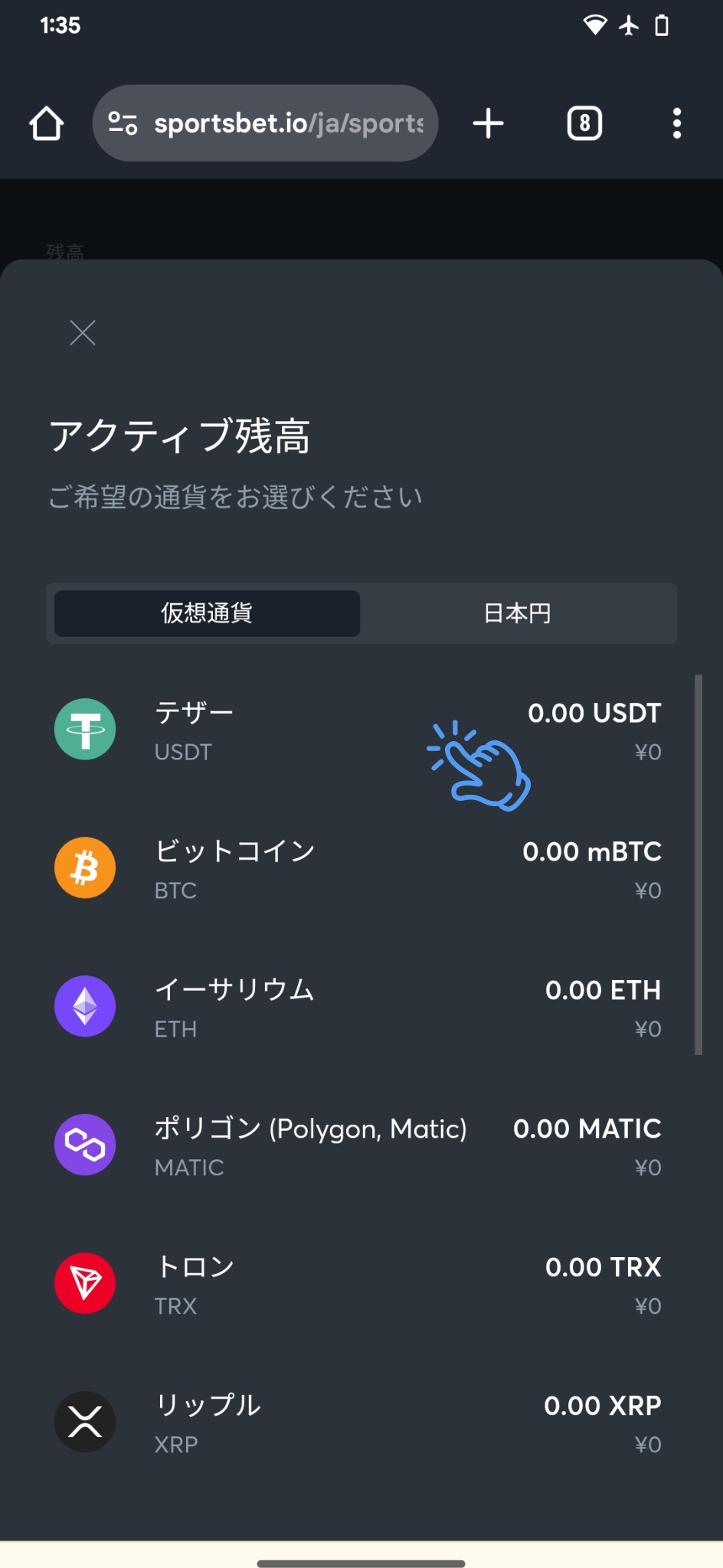Select the 仮想通貨 tab
This screenshot has height=1568, width=723.
(205, 613)
